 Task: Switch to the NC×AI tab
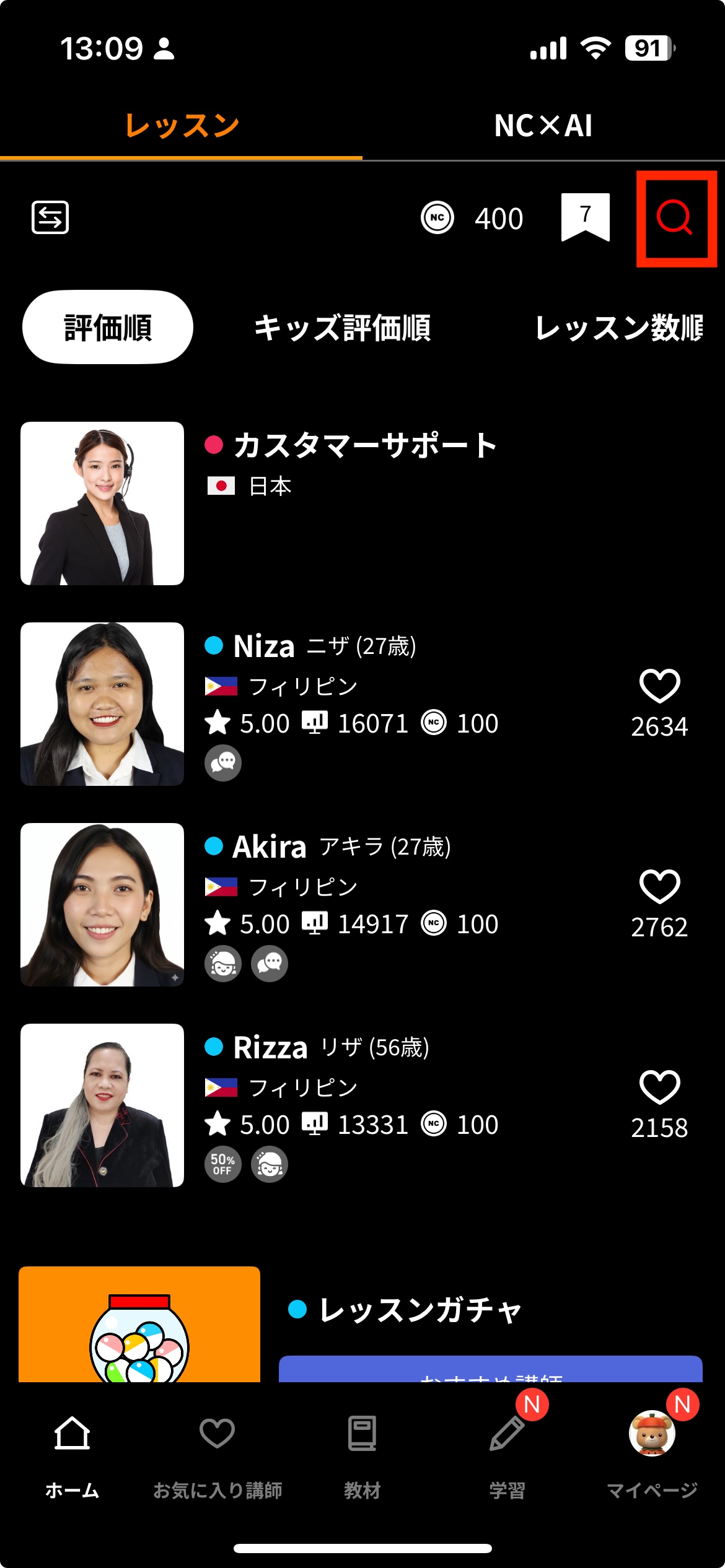[x=543, y=126]
